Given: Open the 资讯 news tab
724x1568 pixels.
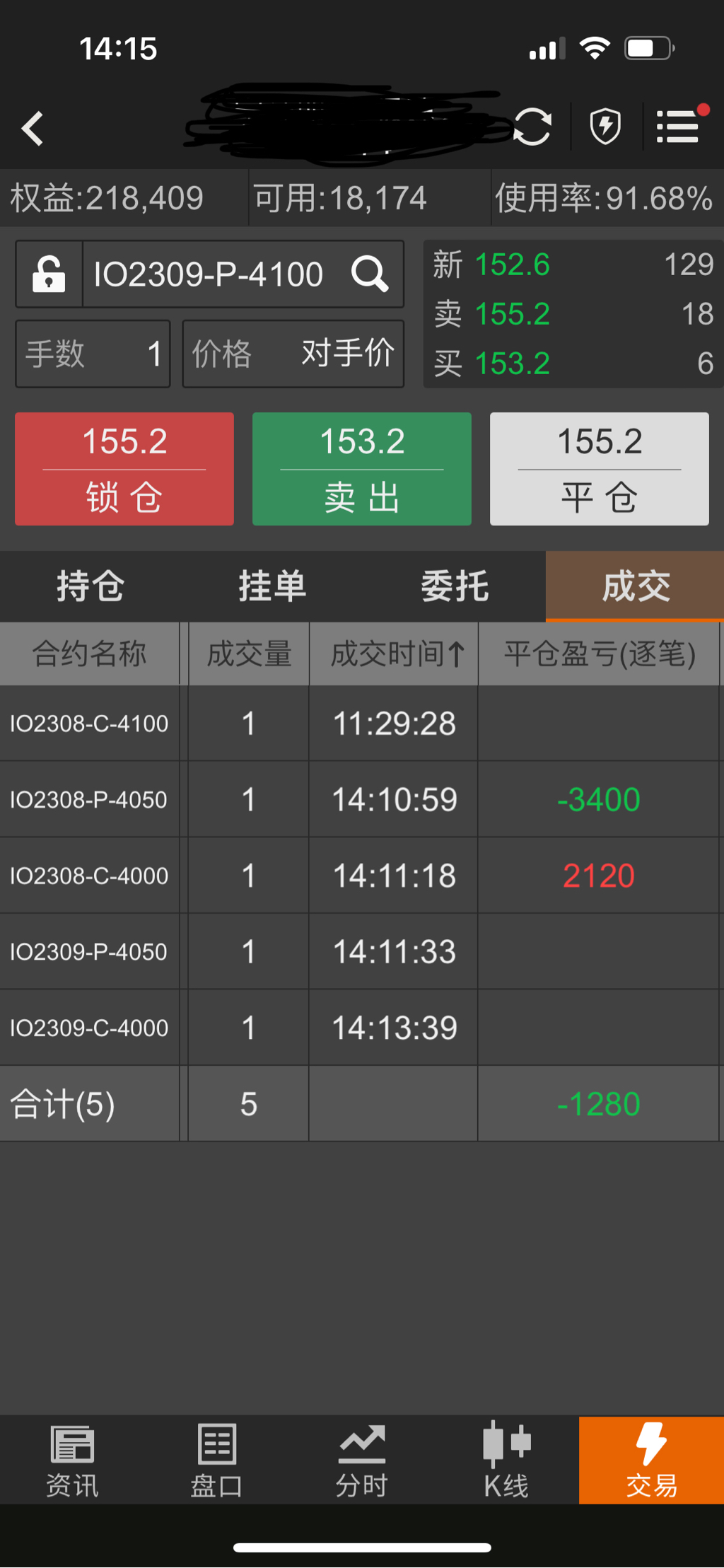Looking at the screenshot, I should (72, 1460).
